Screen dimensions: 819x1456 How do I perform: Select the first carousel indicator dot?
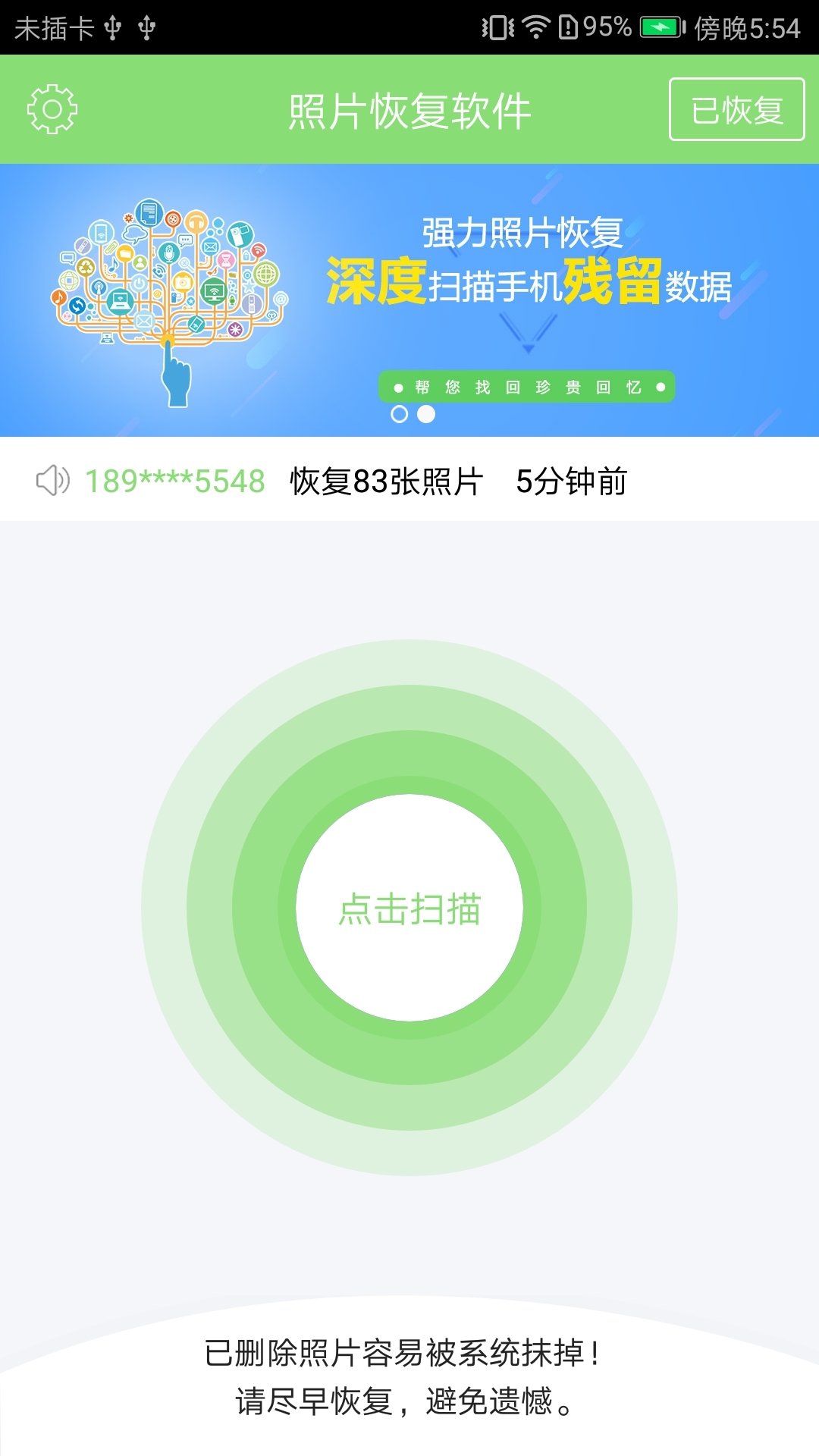(399, 415)
